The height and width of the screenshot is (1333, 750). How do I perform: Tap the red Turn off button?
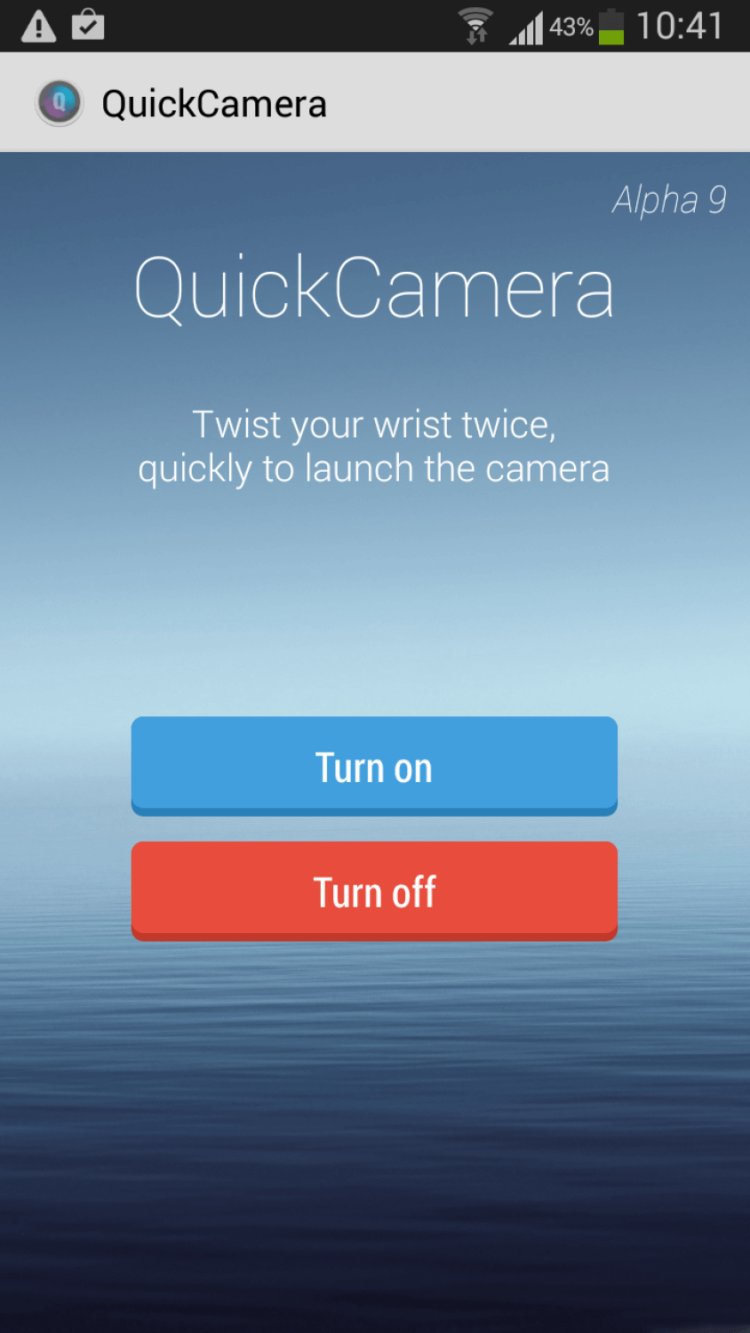pyautogui.click(x=374, y=890)
